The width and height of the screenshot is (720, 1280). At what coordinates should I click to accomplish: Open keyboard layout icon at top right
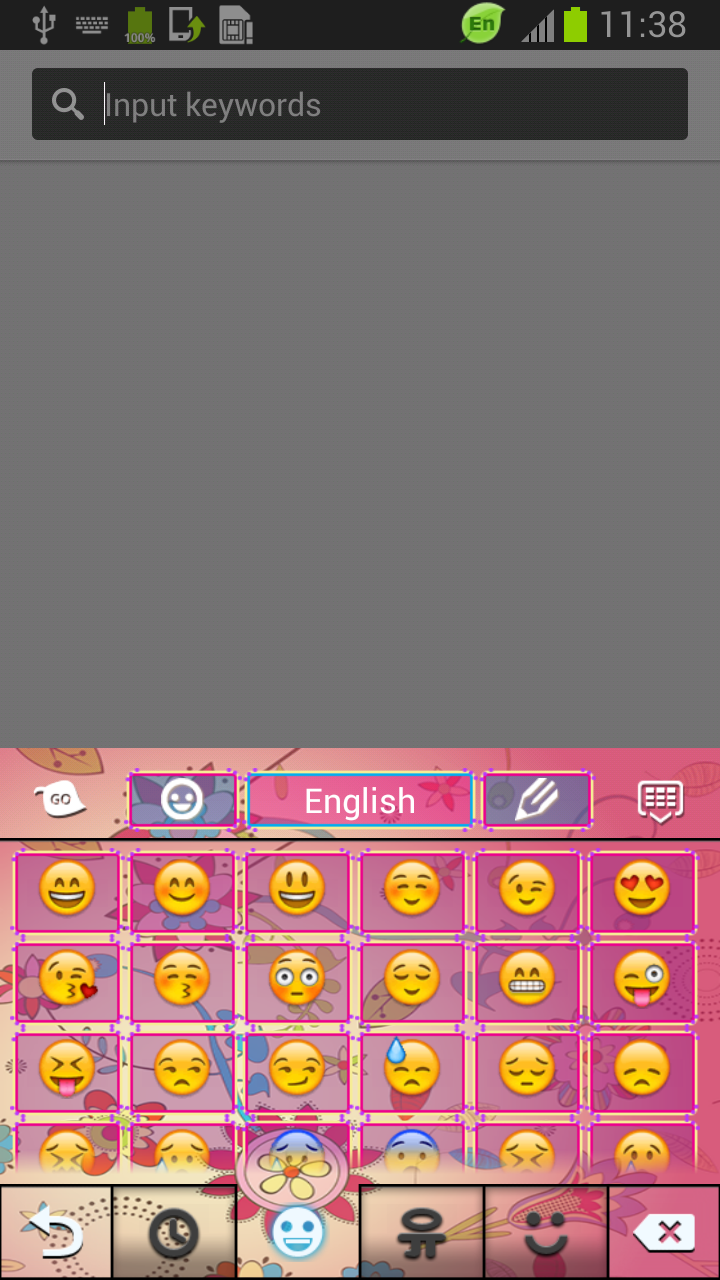click(662, 799)
